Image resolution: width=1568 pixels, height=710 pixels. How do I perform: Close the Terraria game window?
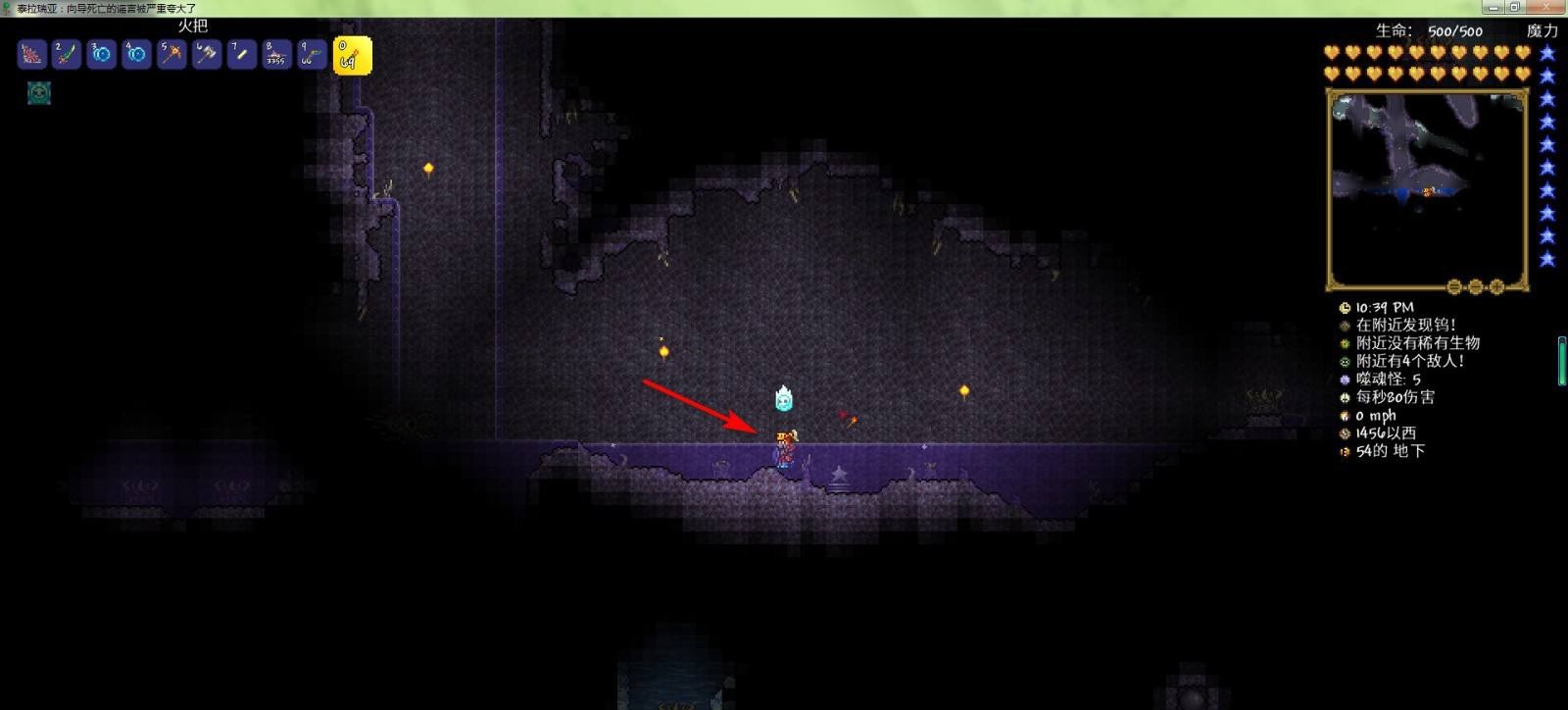(x=1545, y=7)
